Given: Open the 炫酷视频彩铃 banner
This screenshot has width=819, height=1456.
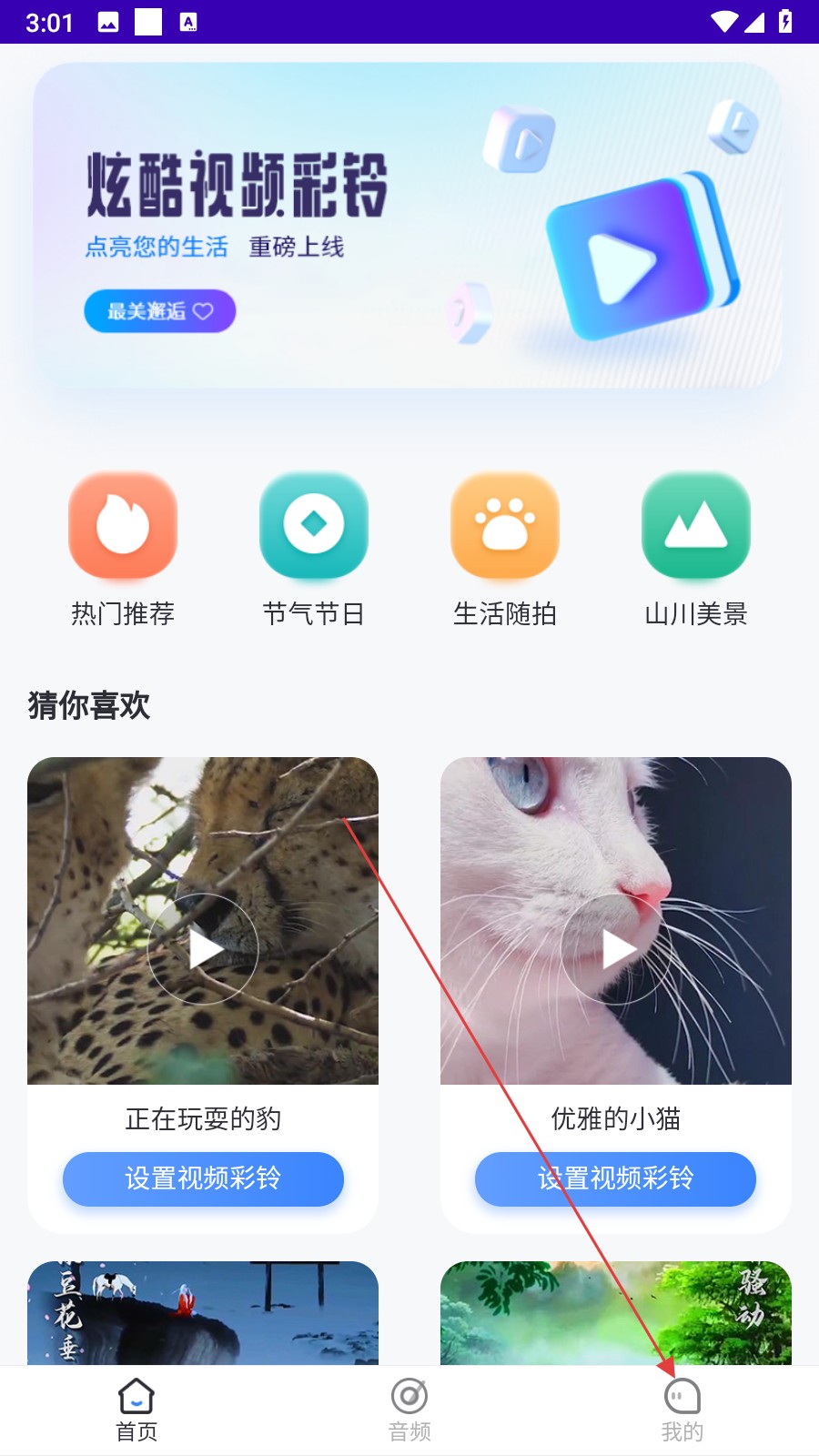Looking at the screenshot, I should click(x=408, y=226).
